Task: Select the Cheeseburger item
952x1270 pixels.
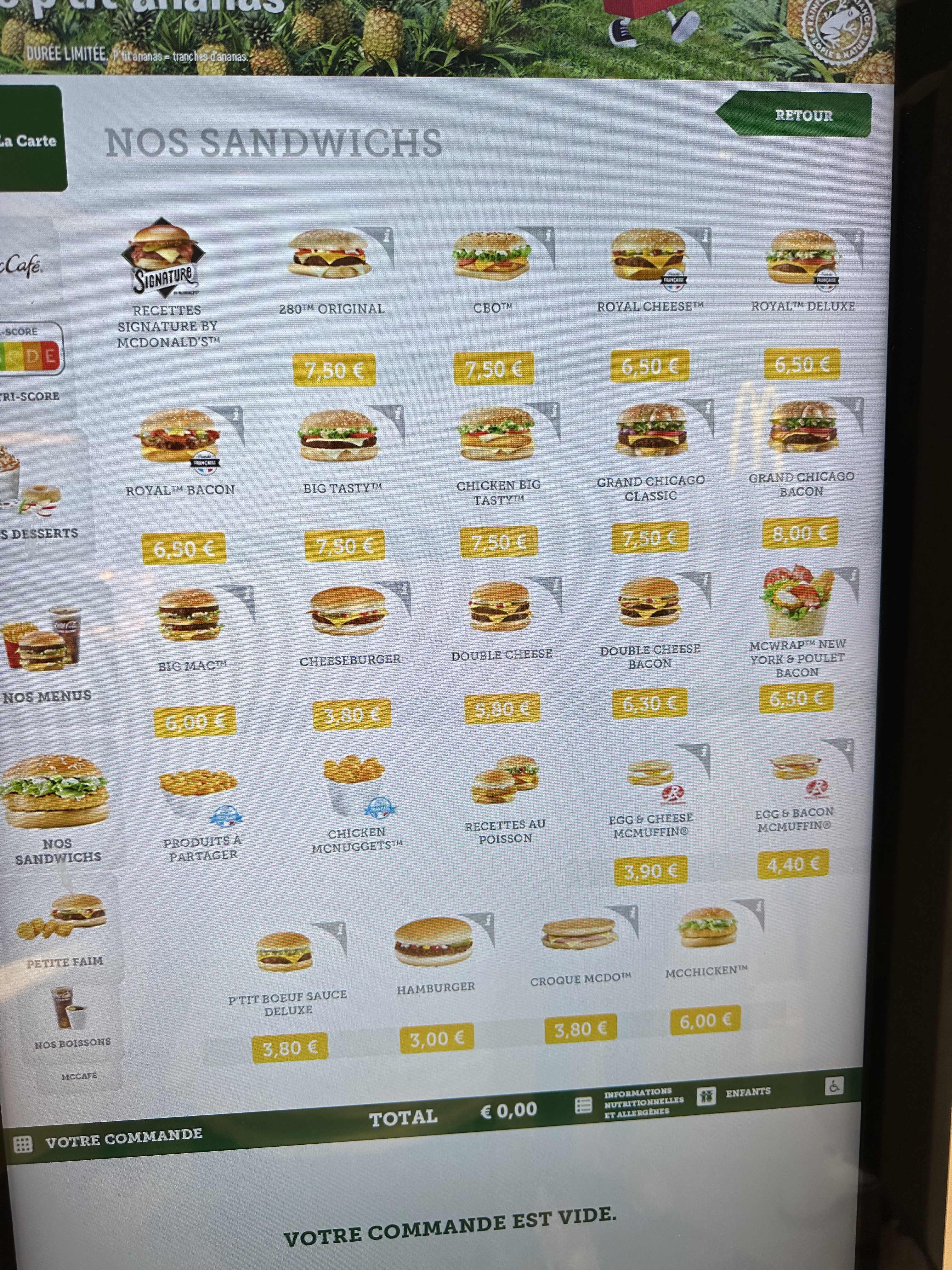Action: point(348,614)
